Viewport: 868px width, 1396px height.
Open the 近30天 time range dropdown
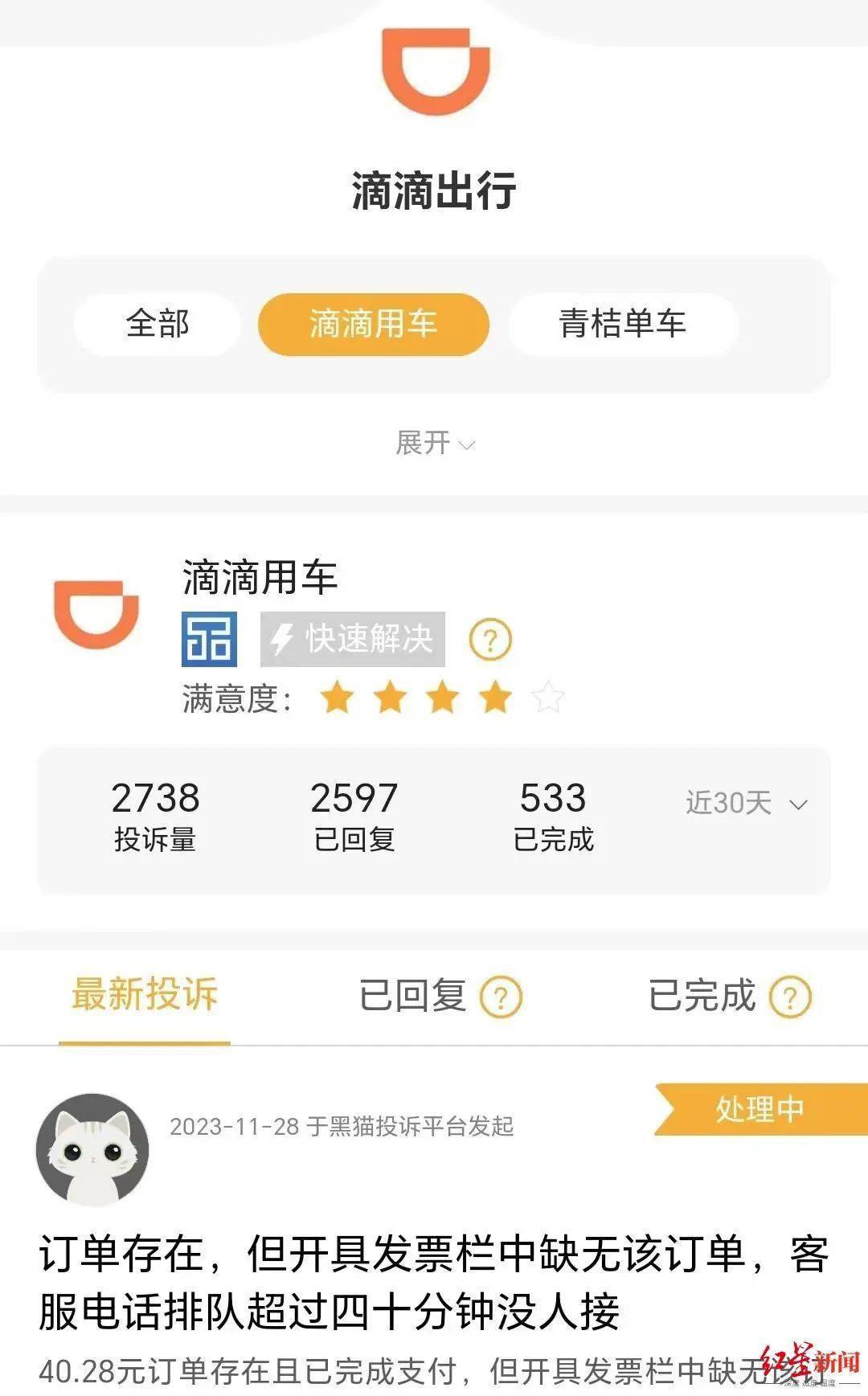coord(745,803)
